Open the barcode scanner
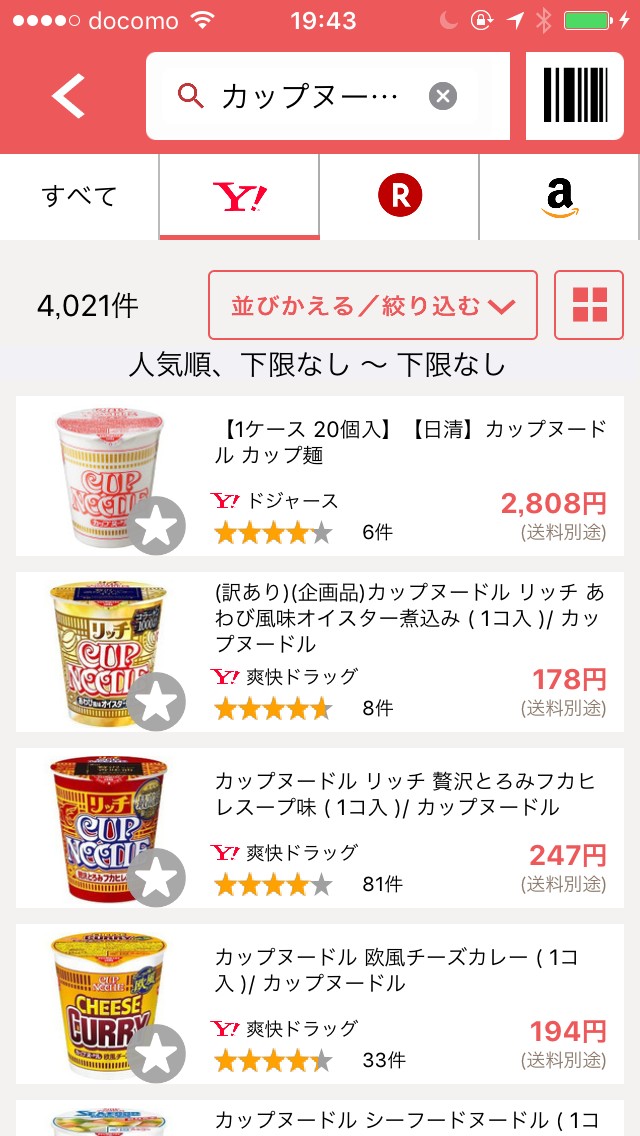 575,97
